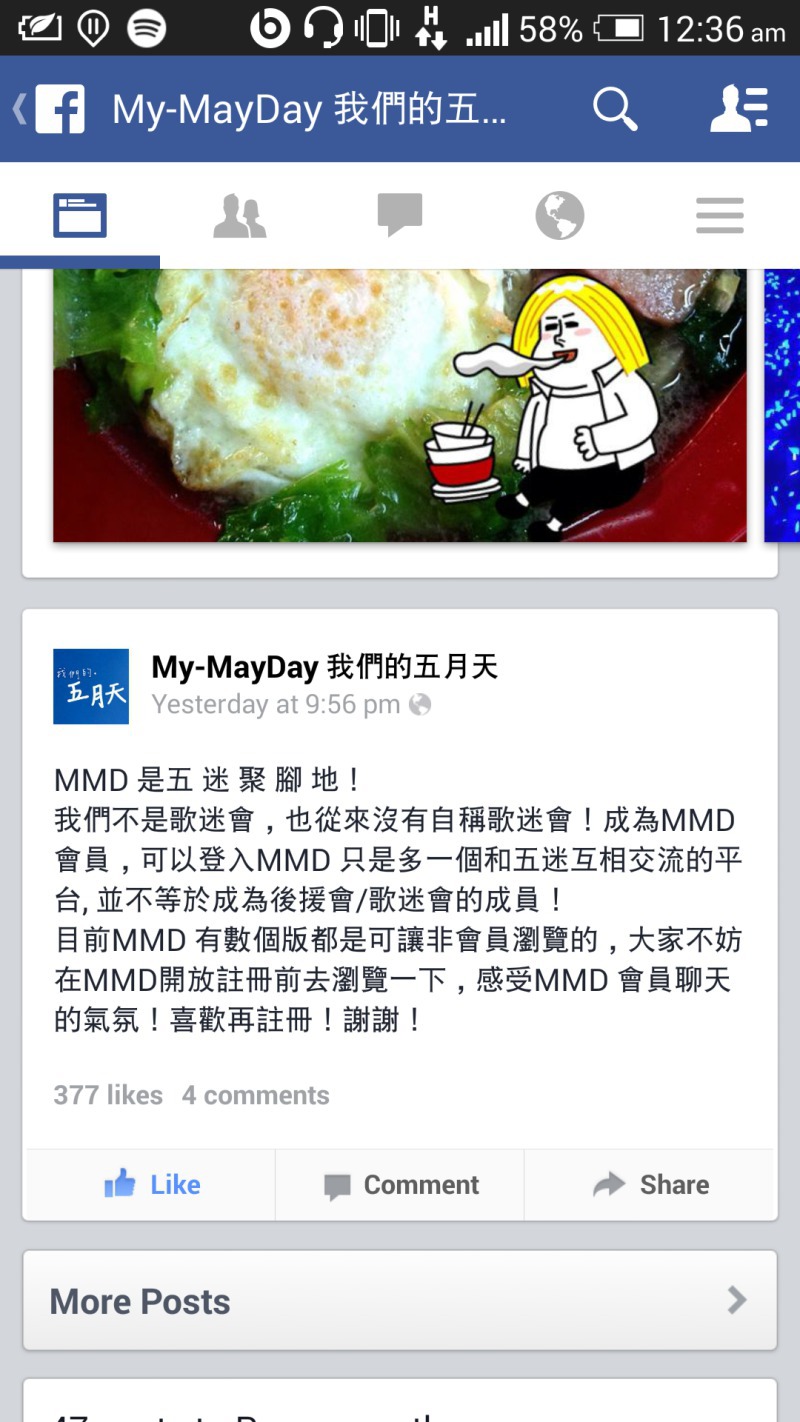Switch to the News Feed tab
The height and width of the screenshot is (1422, 800).
point(80,215)
